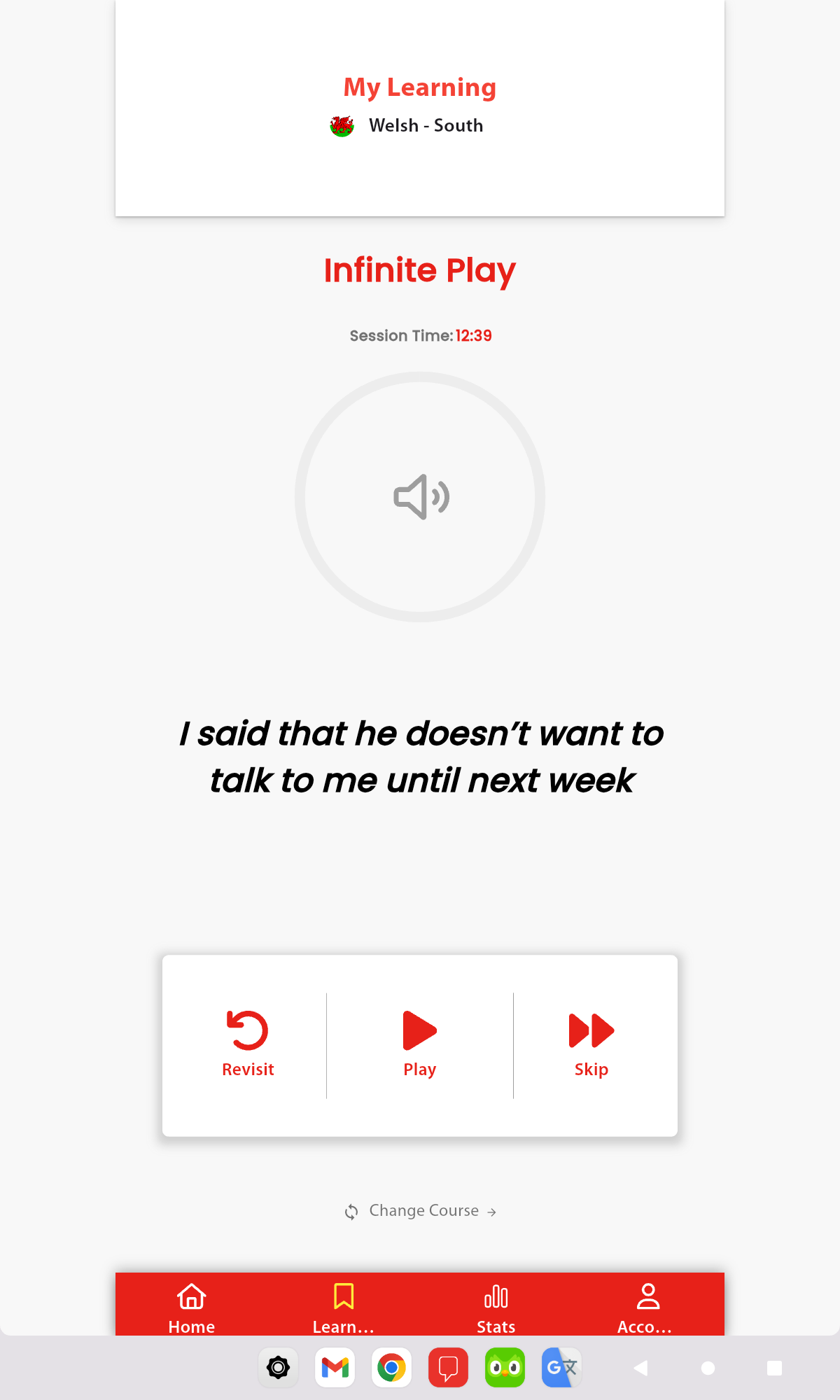Start playback with the Play button
This screenshot has height=1400, width=840.
click(x=420, y=1043)
